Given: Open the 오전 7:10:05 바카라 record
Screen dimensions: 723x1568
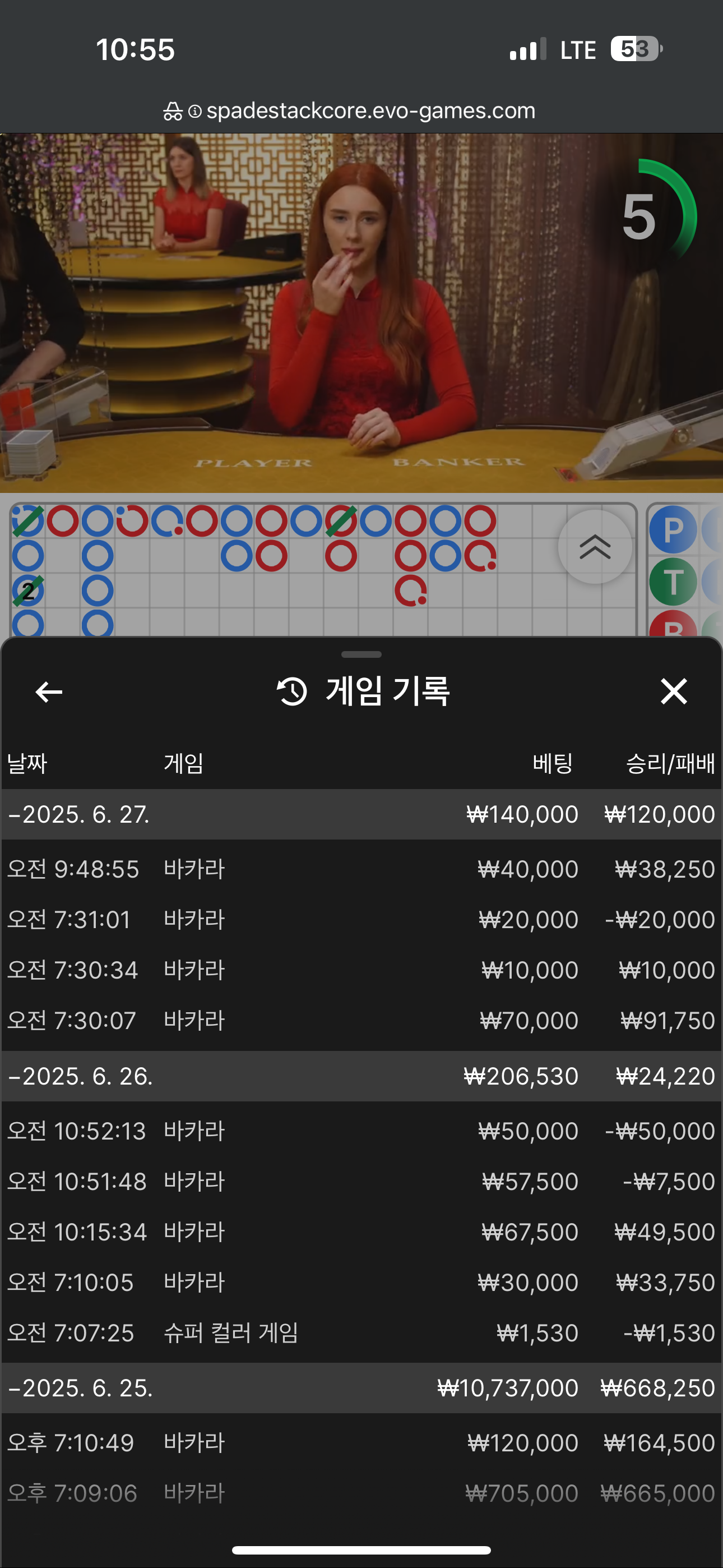Looking at the screenshot, I should coord(361,1283).
